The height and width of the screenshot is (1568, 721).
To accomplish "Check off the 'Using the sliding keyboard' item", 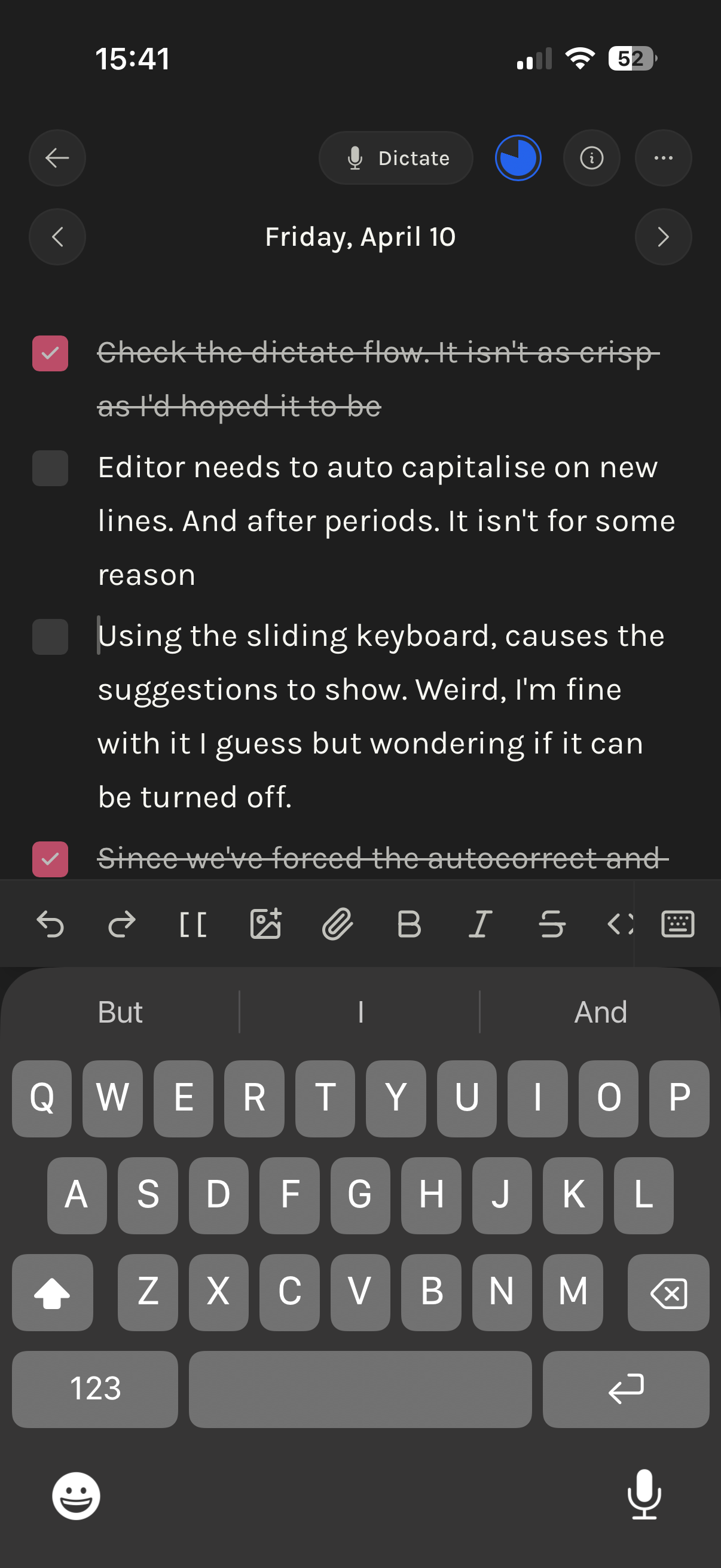I will 50,637.
